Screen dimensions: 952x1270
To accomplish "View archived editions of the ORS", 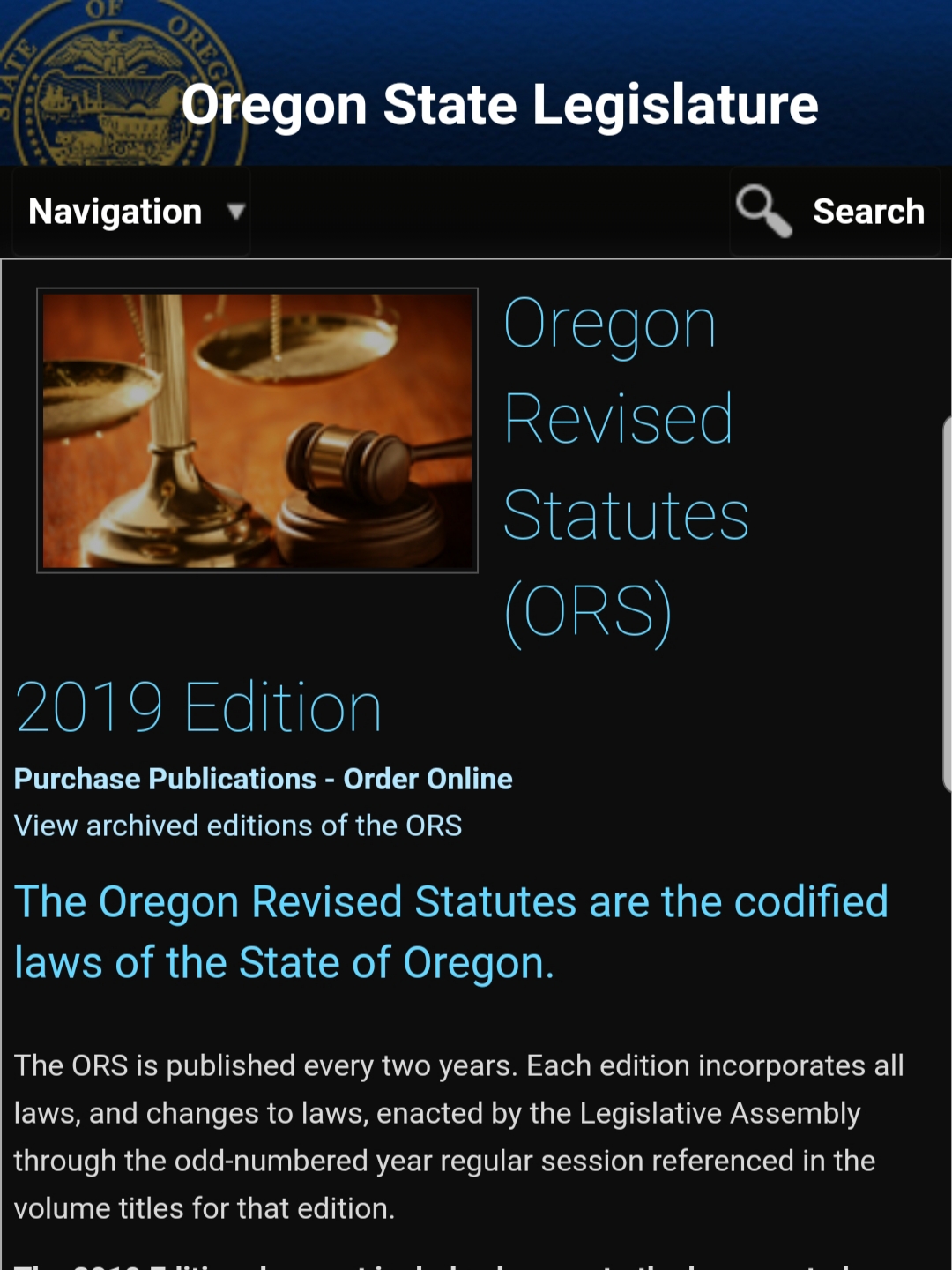I will tap(238, 825).
